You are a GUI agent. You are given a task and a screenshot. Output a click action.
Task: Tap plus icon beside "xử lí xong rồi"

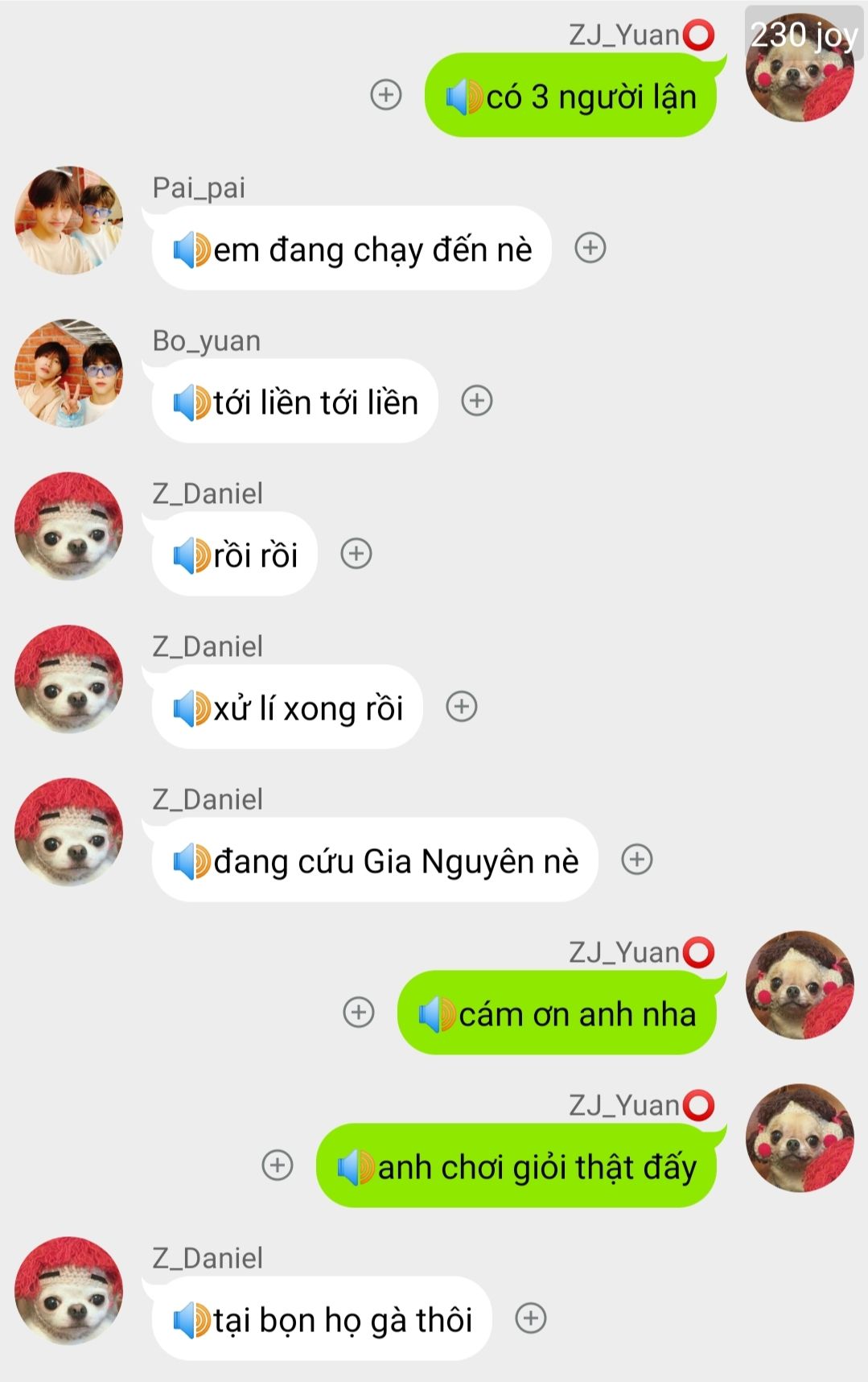462,707
